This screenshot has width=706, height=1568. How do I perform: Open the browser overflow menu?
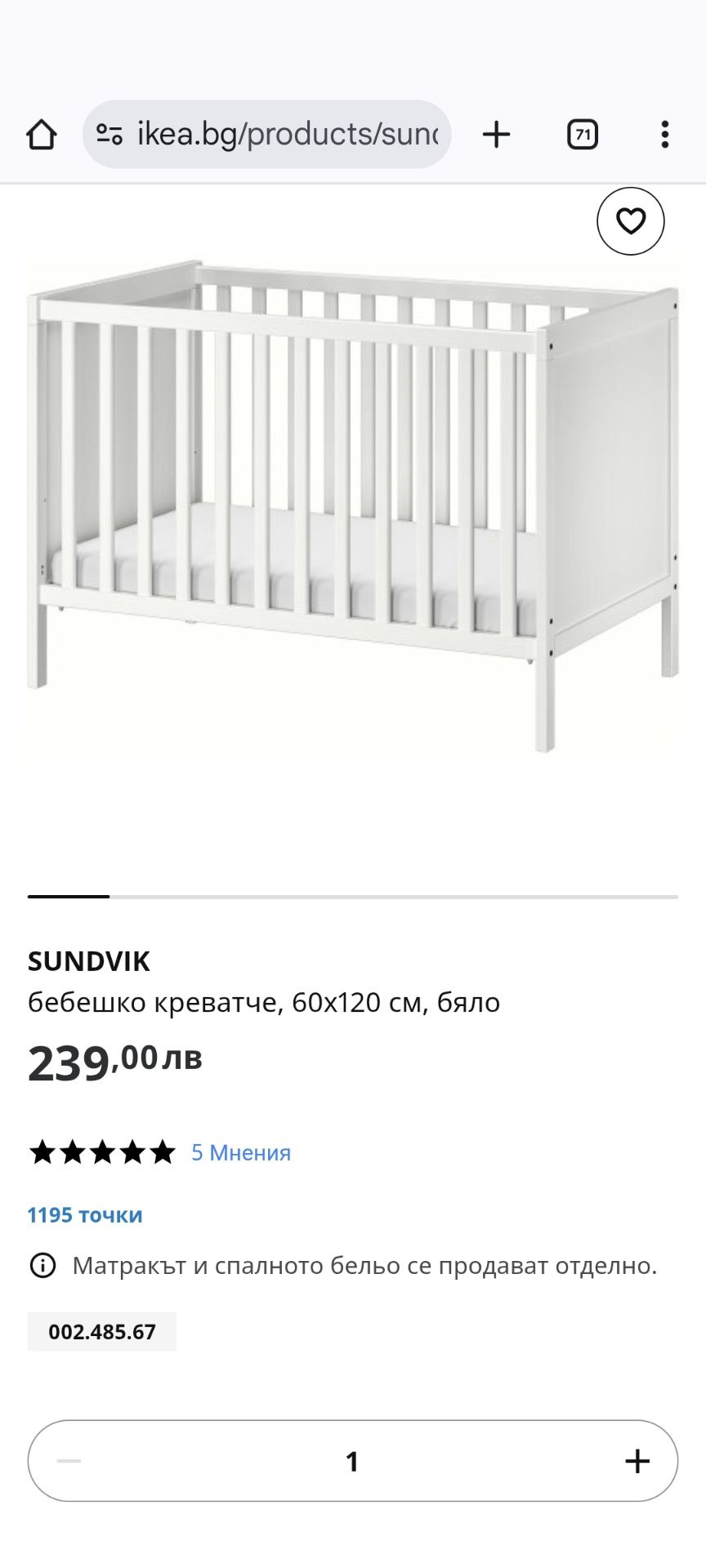click(x=665, y=135)
